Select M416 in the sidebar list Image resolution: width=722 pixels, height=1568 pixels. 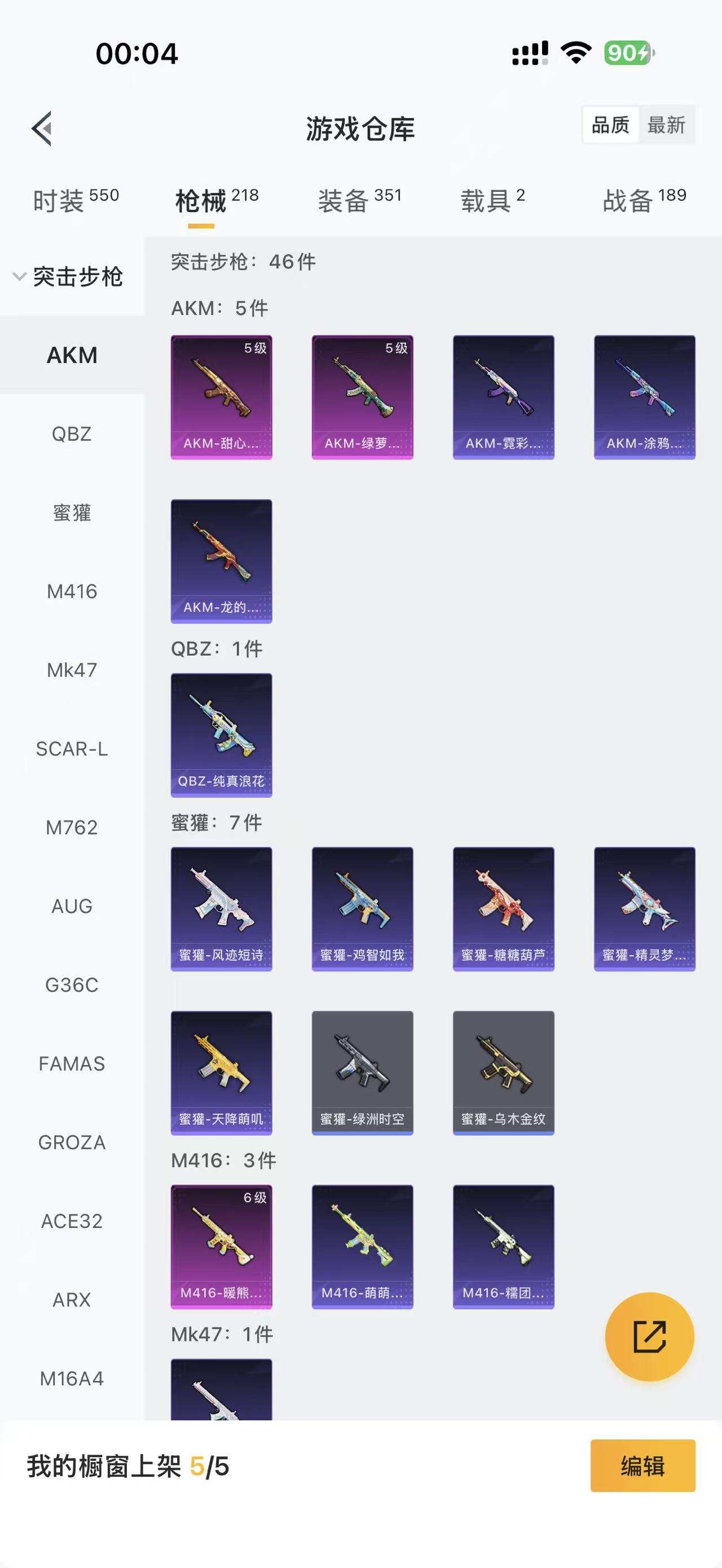pyautogui.click(x=72, y=591)
